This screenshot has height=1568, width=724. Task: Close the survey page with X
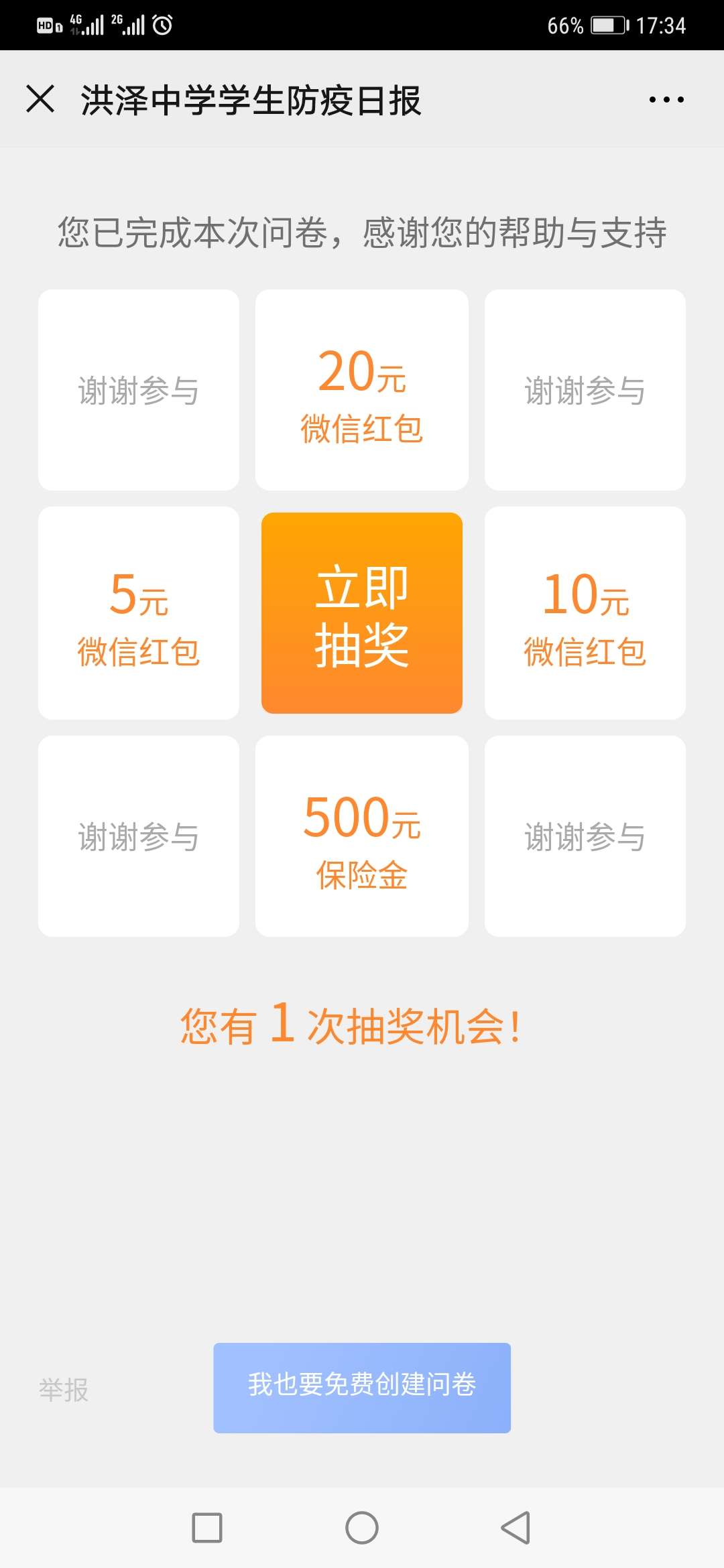coord(40,99)
